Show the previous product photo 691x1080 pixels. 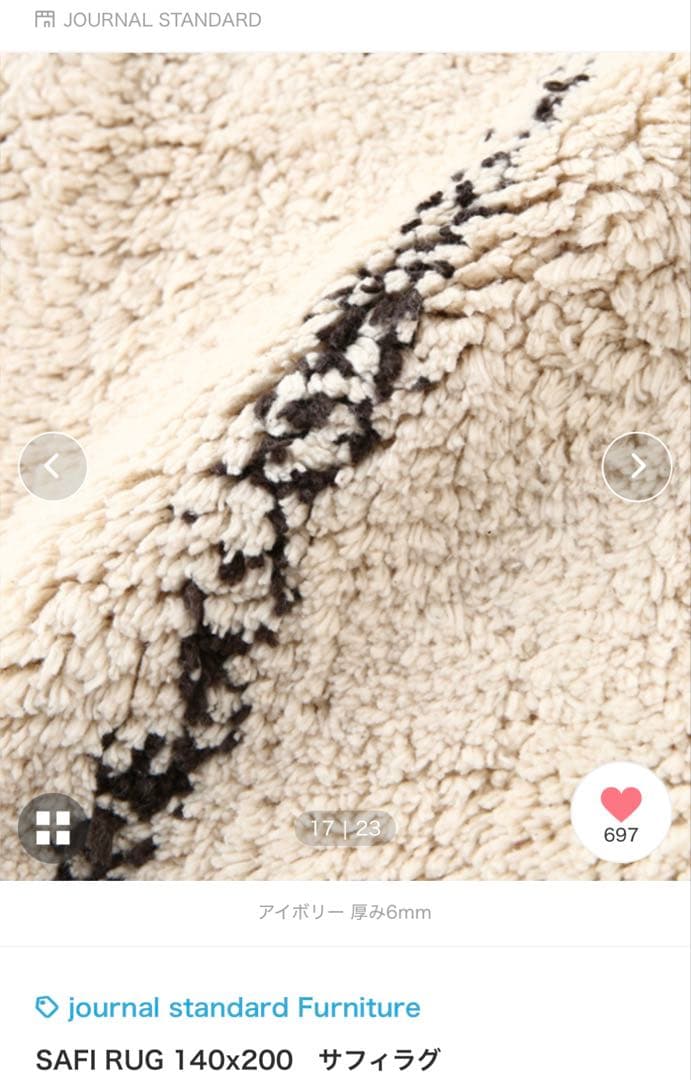click(x=53, y=466)
